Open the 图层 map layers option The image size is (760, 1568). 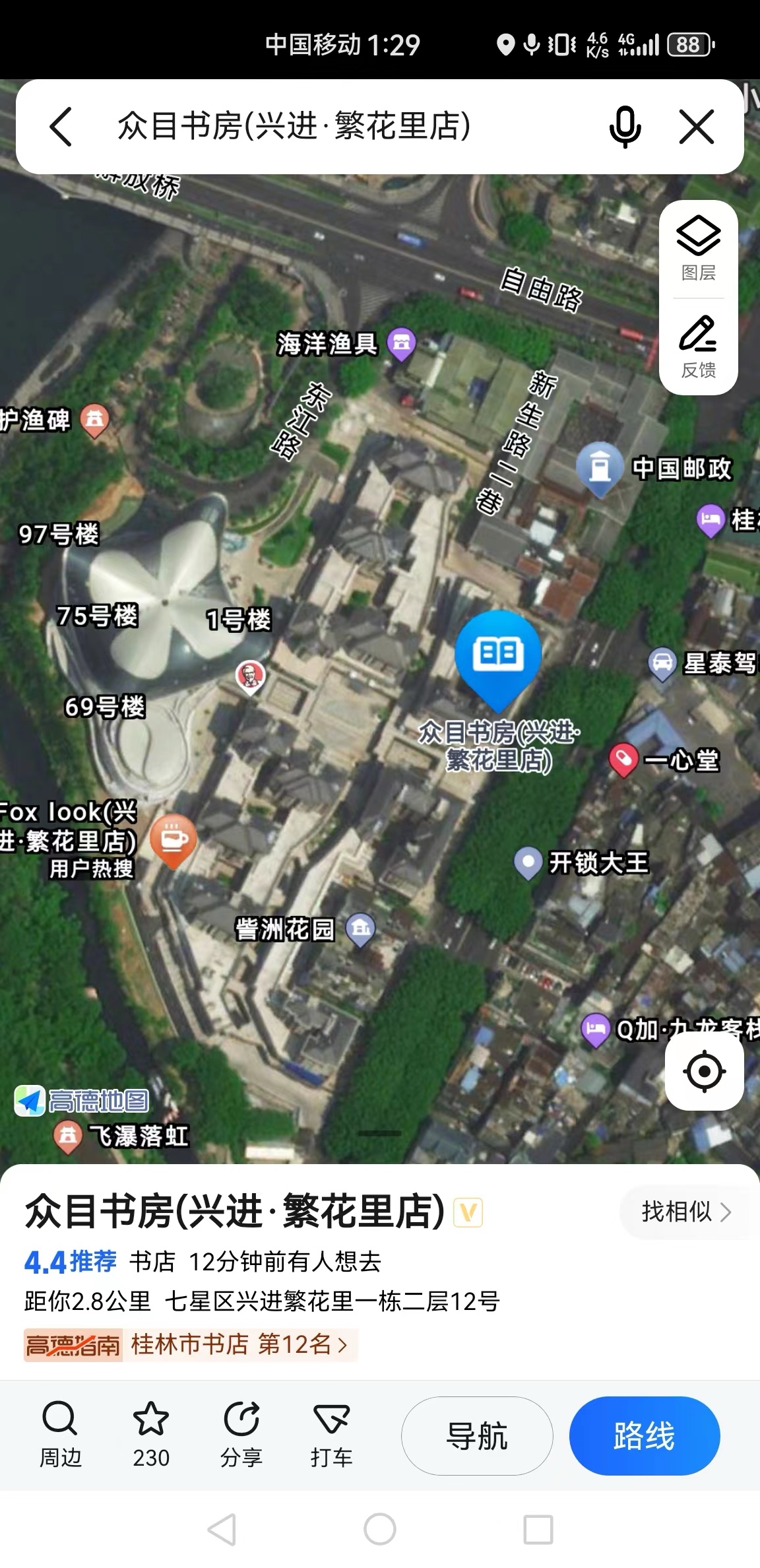click(x=698, y=248)
